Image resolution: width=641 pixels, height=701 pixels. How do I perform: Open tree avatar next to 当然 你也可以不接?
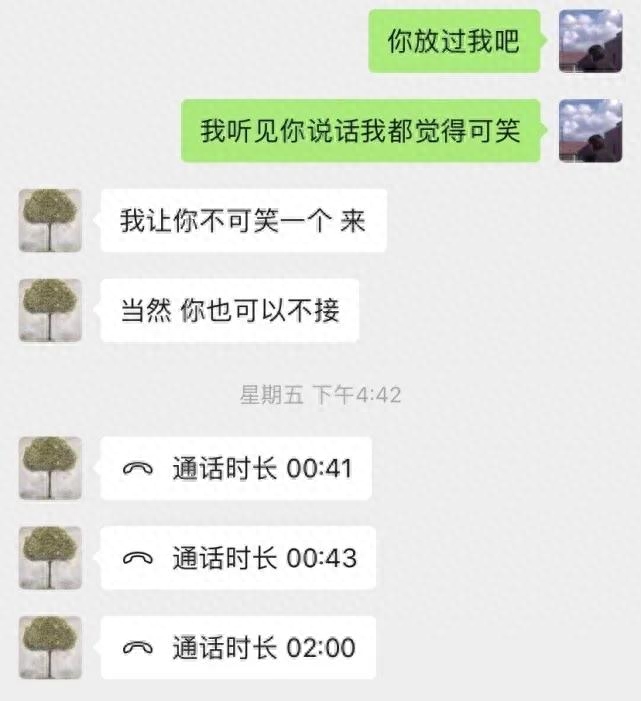pyautogui.click(x=50, y=310)
